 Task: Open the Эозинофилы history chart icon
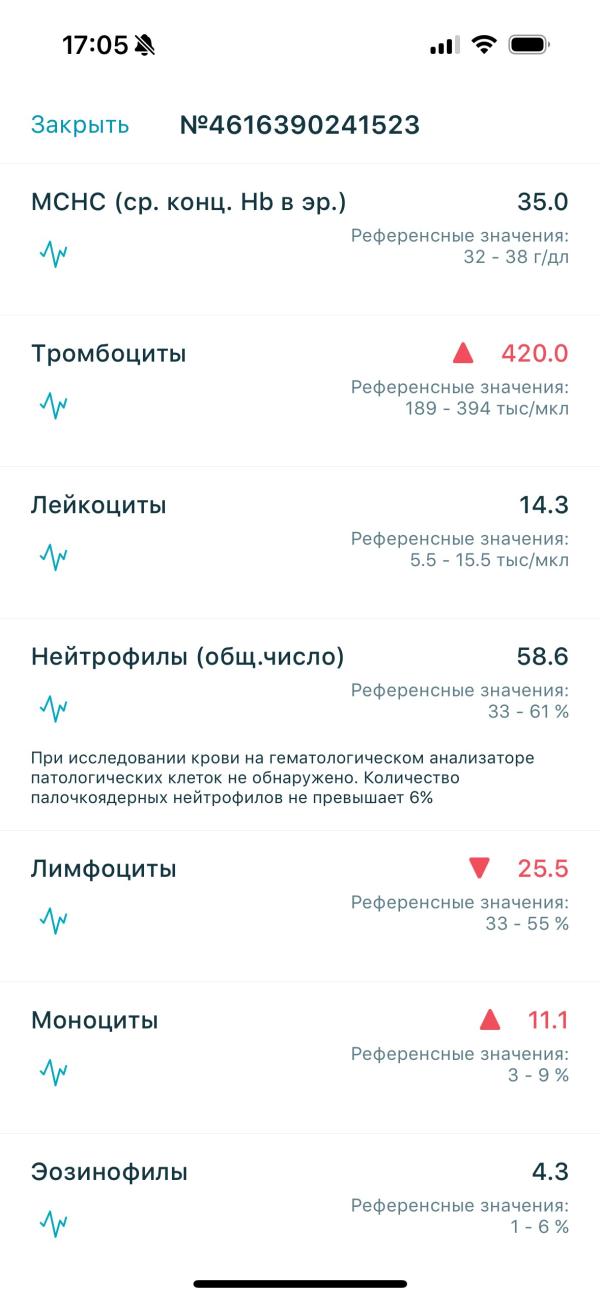pyautogui.click(x=53, y=1223)
